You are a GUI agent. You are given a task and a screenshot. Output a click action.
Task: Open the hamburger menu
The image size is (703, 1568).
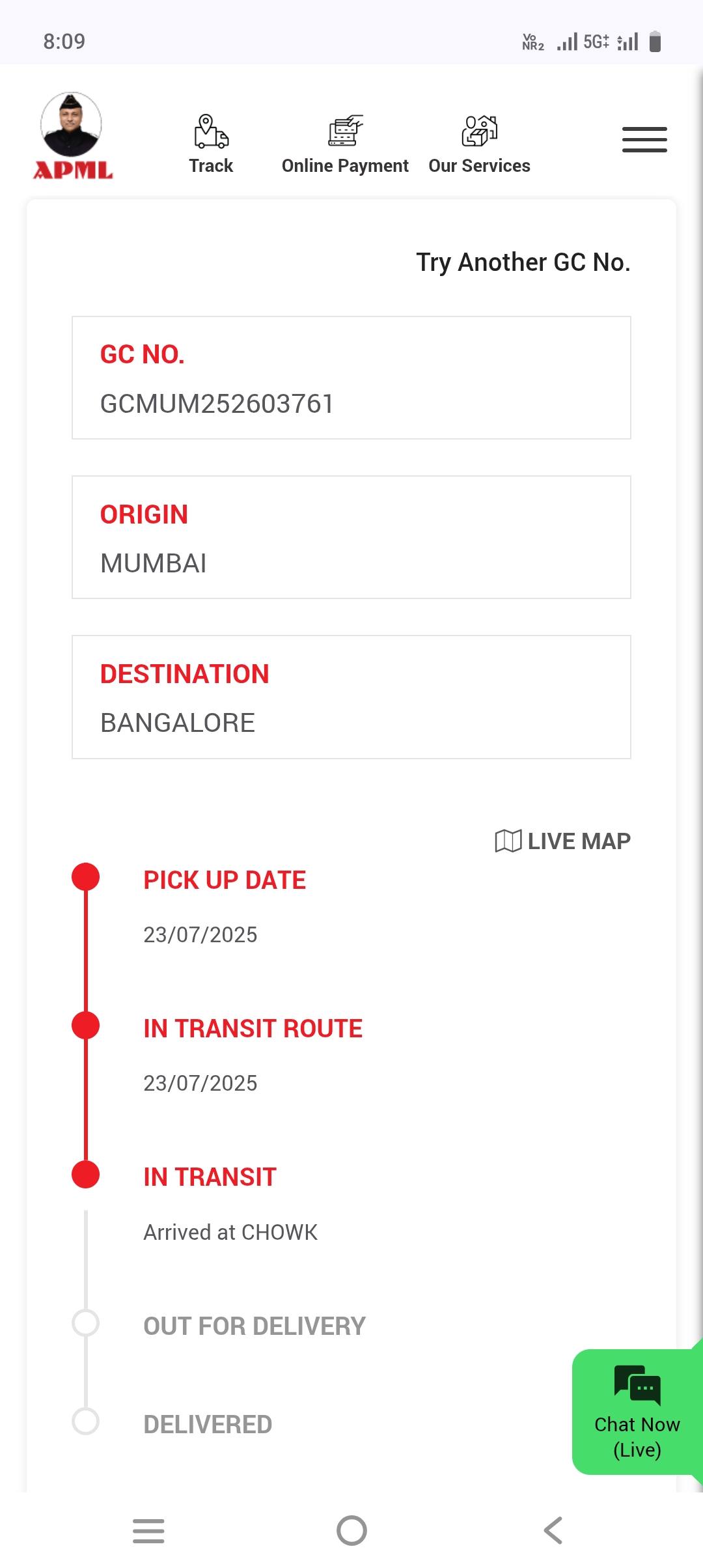644,139
